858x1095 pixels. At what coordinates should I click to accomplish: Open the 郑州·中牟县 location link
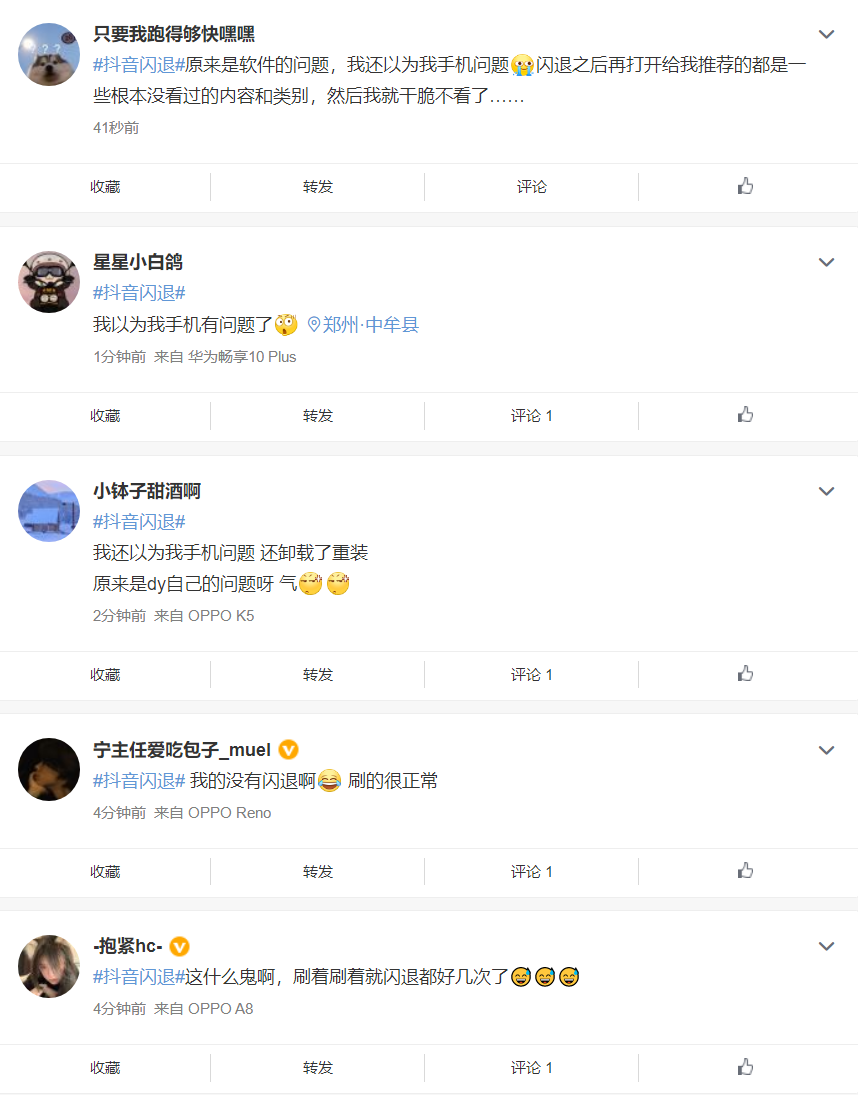[x=362, y=324]
